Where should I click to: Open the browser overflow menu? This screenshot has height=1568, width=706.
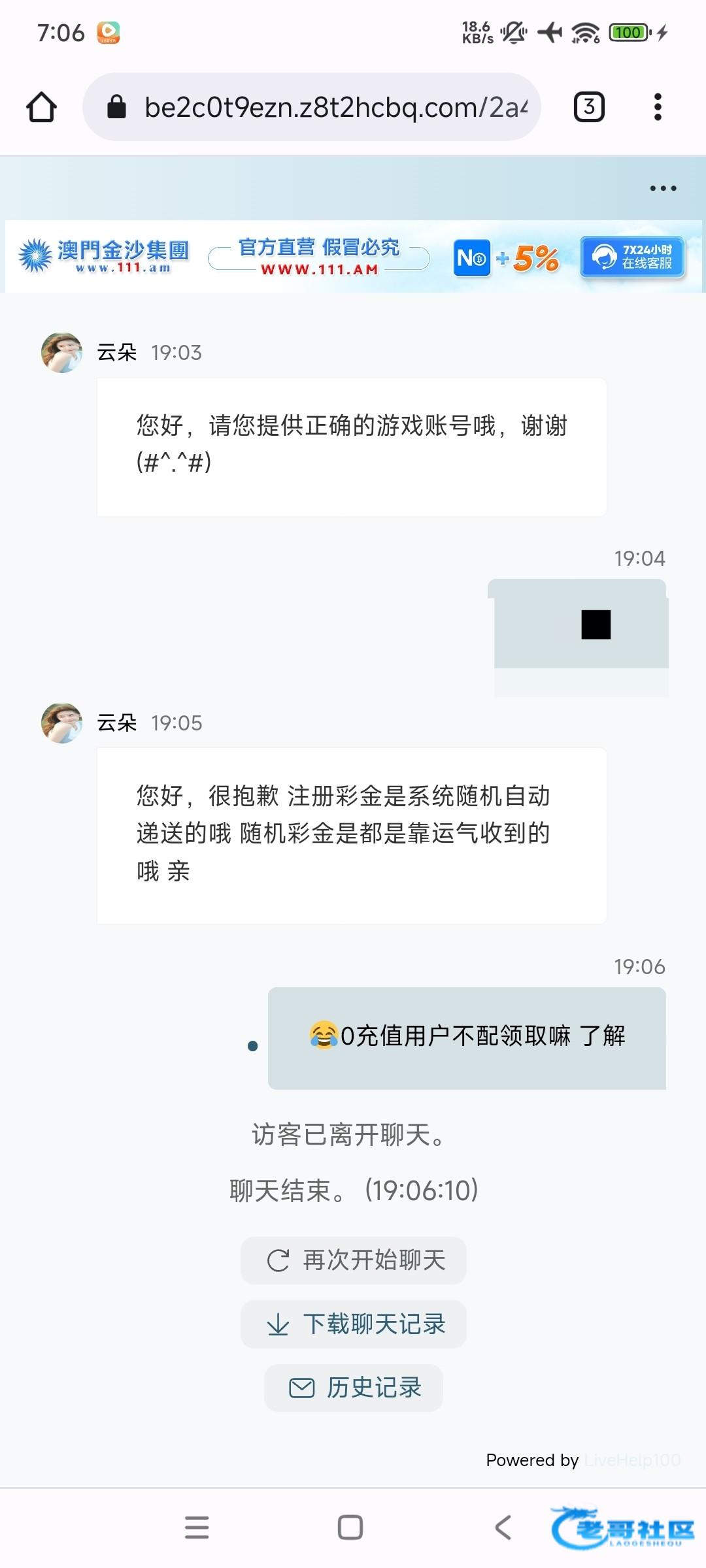(658, 107)
